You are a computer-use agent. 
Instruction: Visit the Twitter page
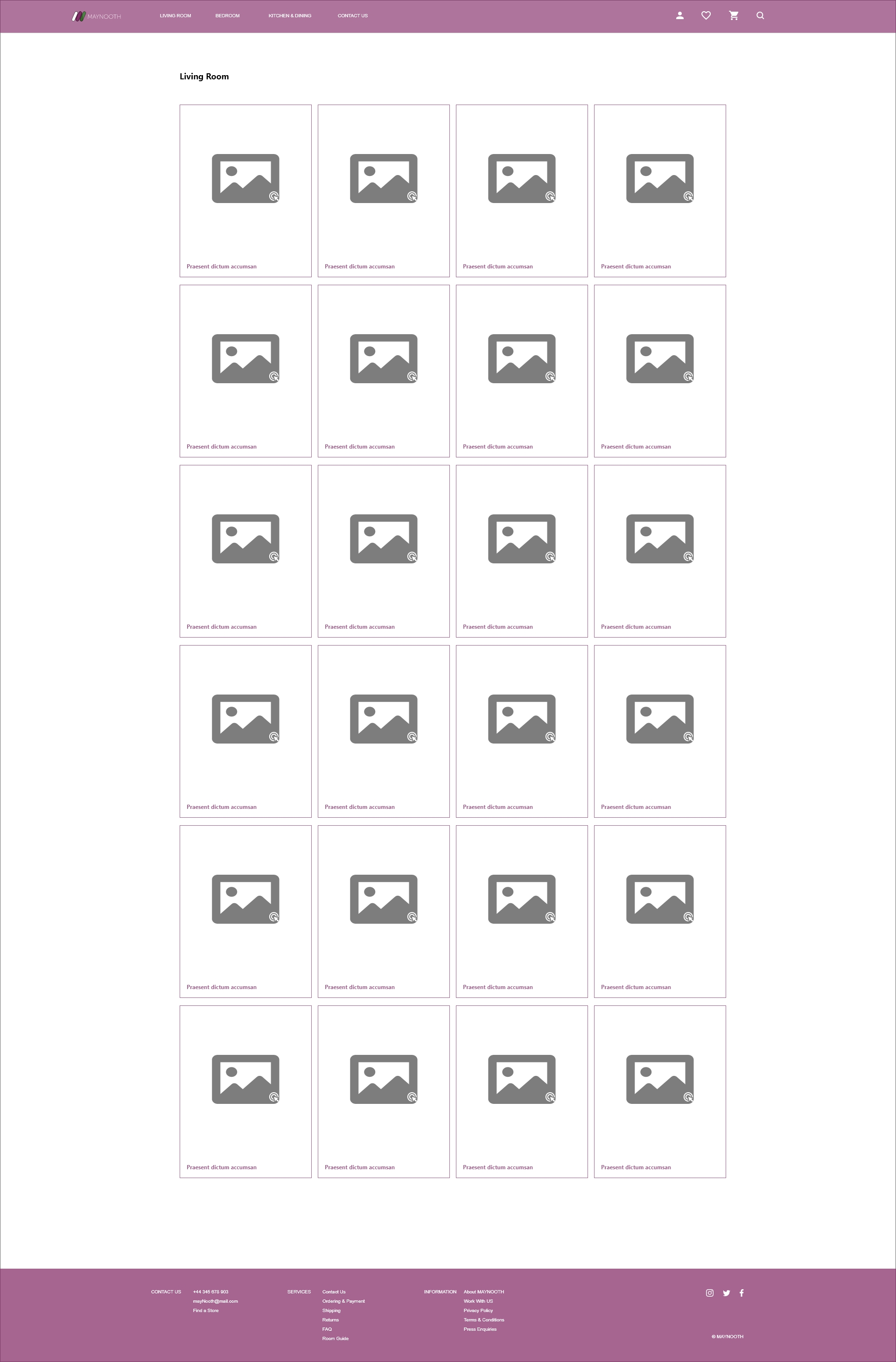tap(726, 1293)
